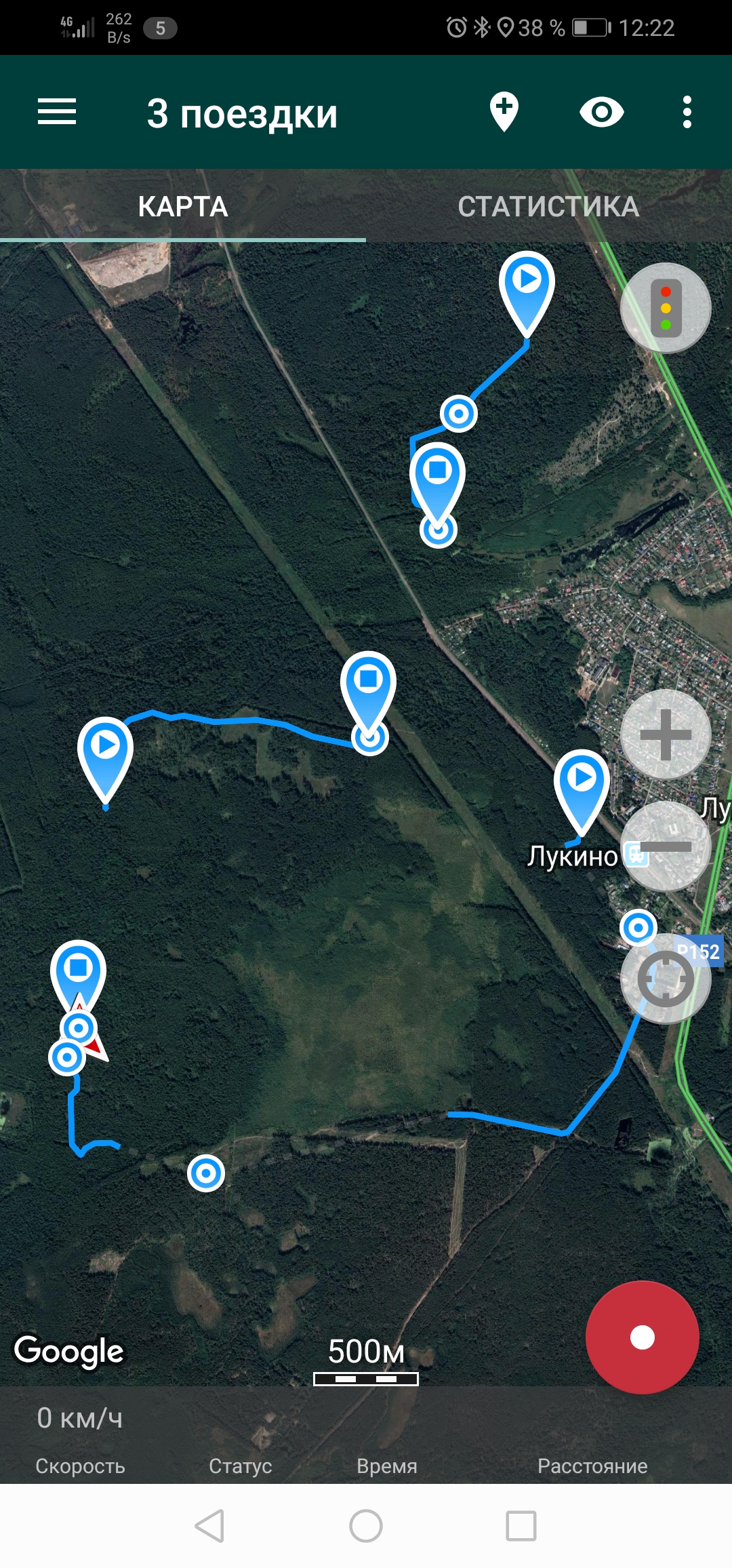
Task: Center map on my current location
Action: [x=666, y=979]
